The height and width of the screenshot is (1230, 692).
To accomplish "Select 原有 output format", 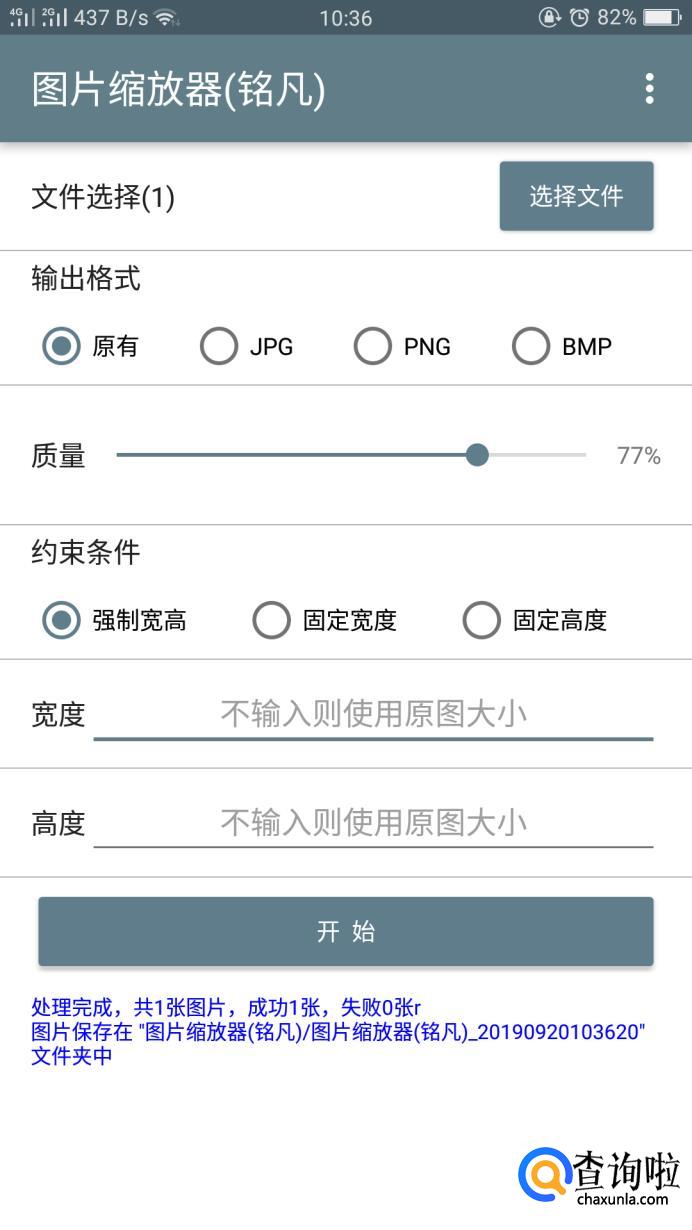I will (x=62, y=347).
